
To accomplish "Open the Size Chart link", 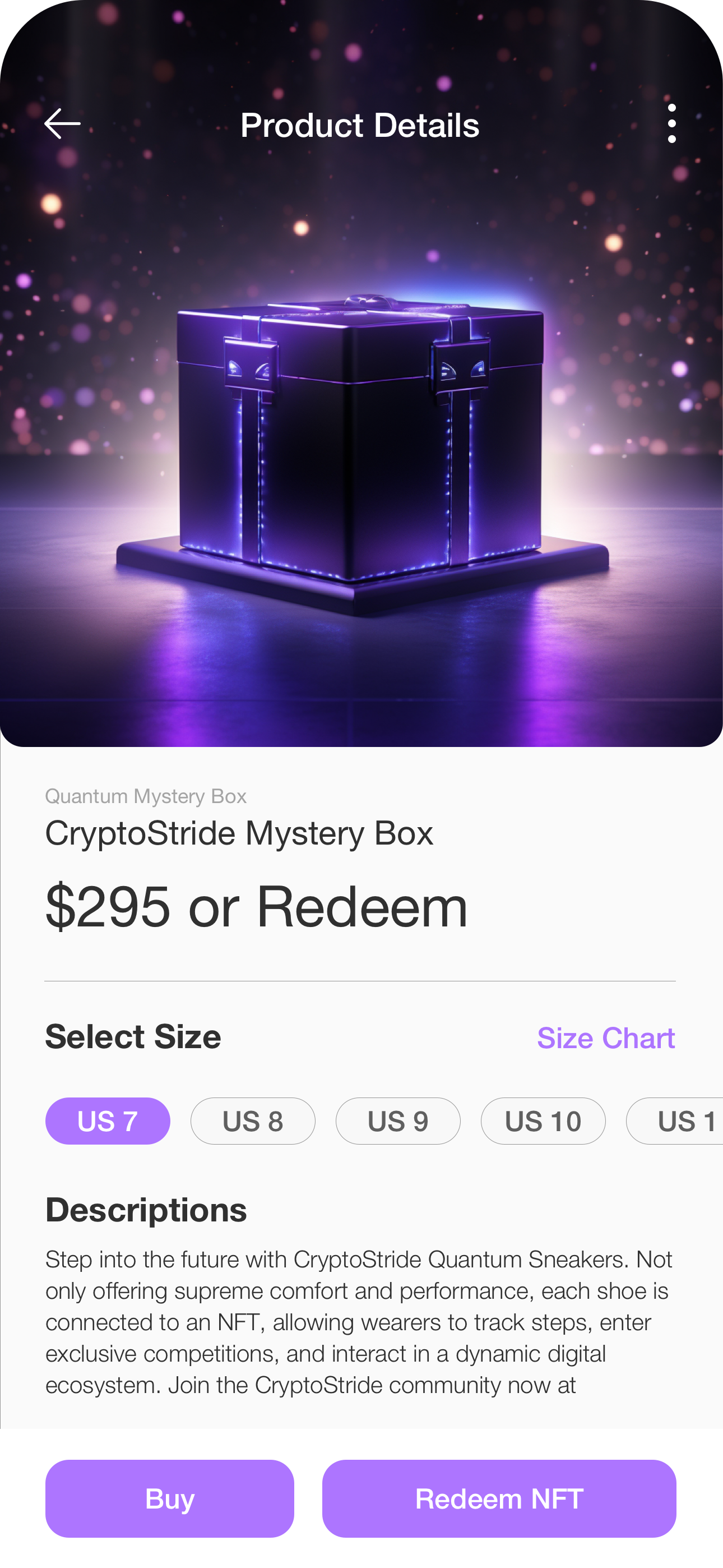I will pyautogui.click(x=605, y=1039).
